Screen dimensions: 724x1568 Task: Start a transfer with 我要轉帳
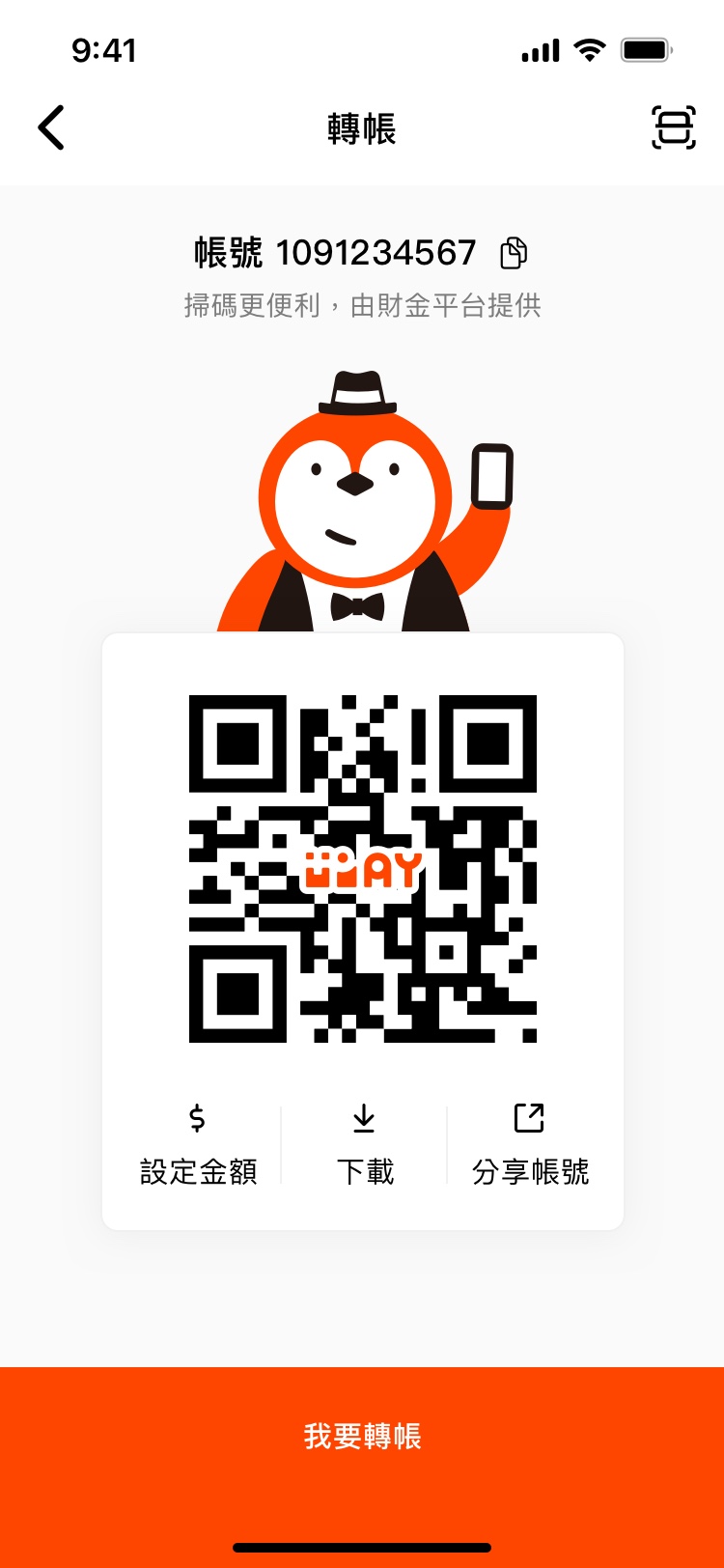(362, 1436)
